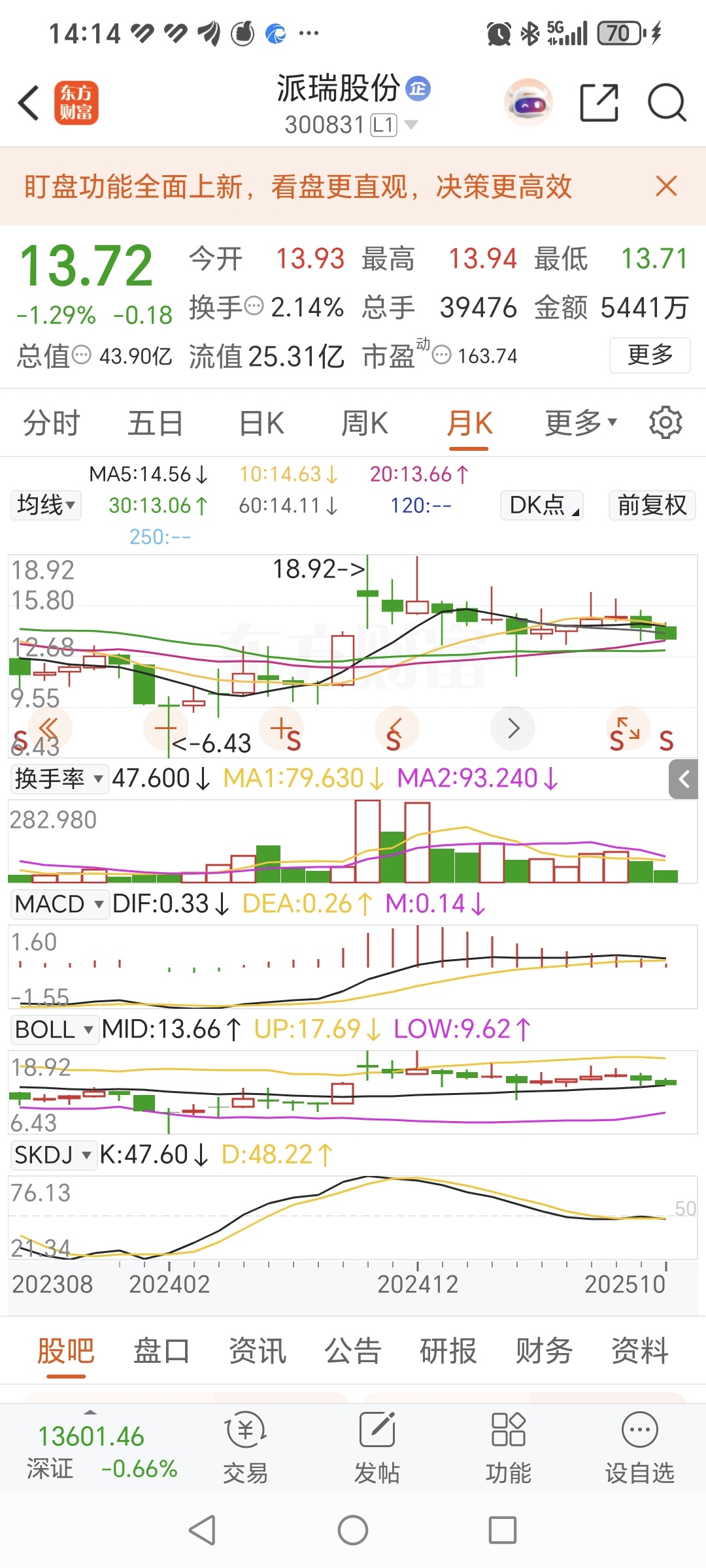This screenshot has height=1568, width=706.
Task: Open the robot assistant avatar
Action: [528, 103]
